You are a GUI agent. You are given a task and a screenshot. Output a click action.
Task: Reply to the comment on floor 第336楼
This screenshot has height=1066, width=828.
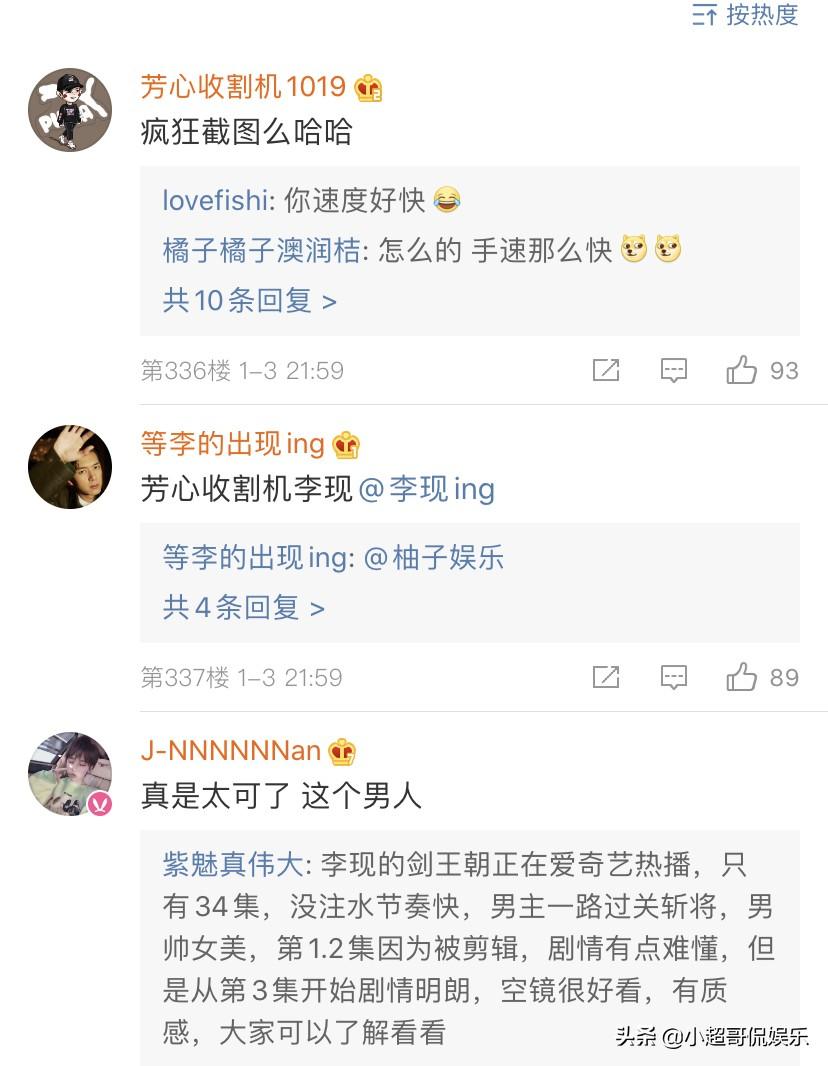[674, 370]
